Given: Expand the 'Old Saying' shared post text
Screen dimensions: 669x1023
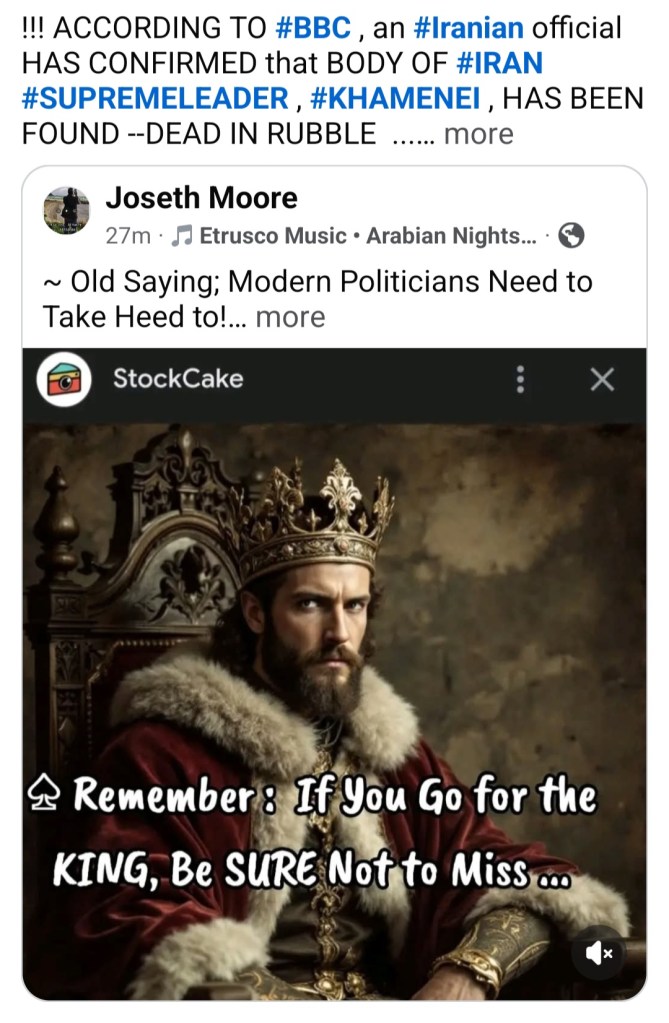Looking at the screenshot, I should tap(290, 317).
